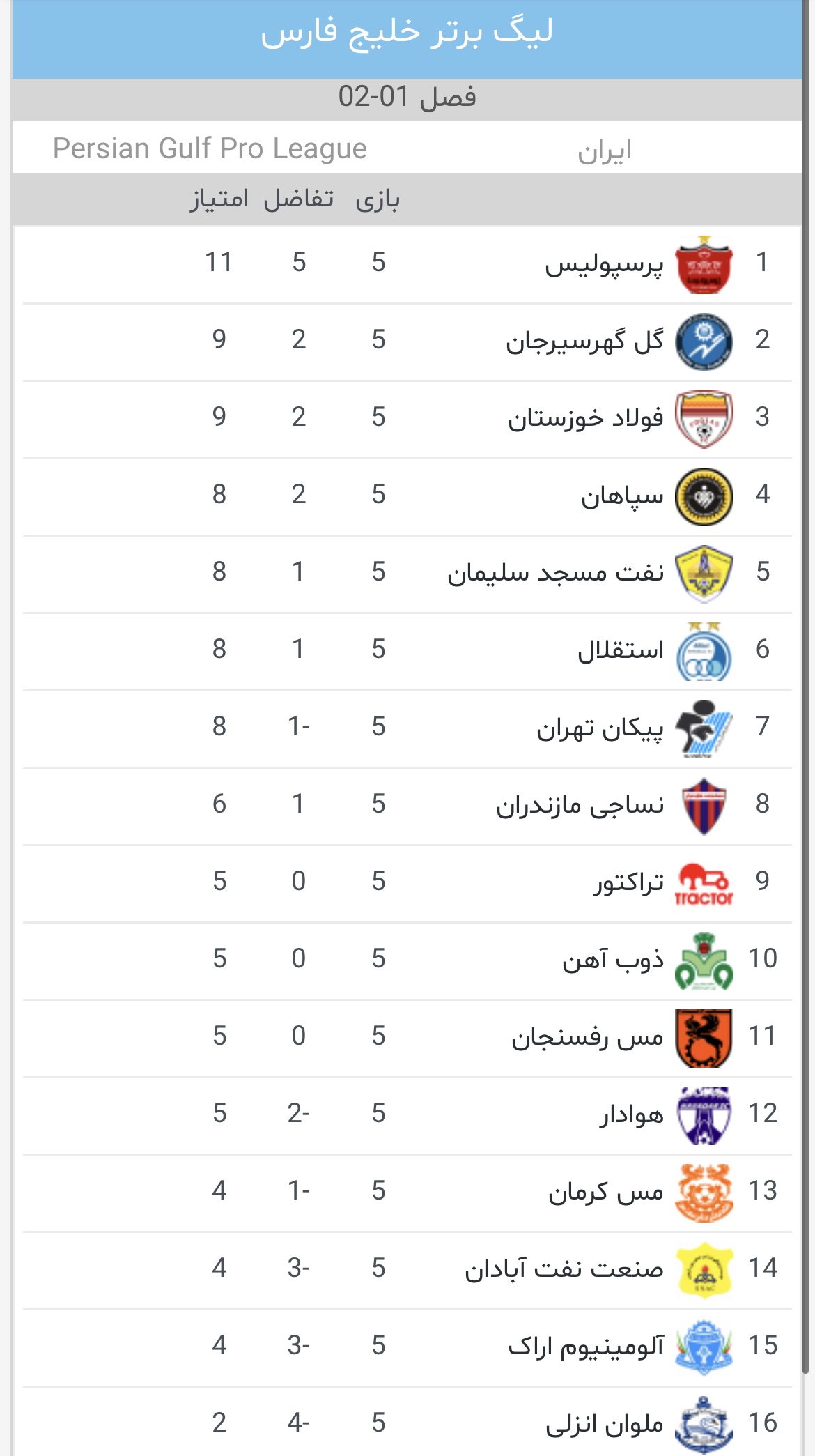
Task: Tap the هوادار row
Action: tap(407, 1116)
